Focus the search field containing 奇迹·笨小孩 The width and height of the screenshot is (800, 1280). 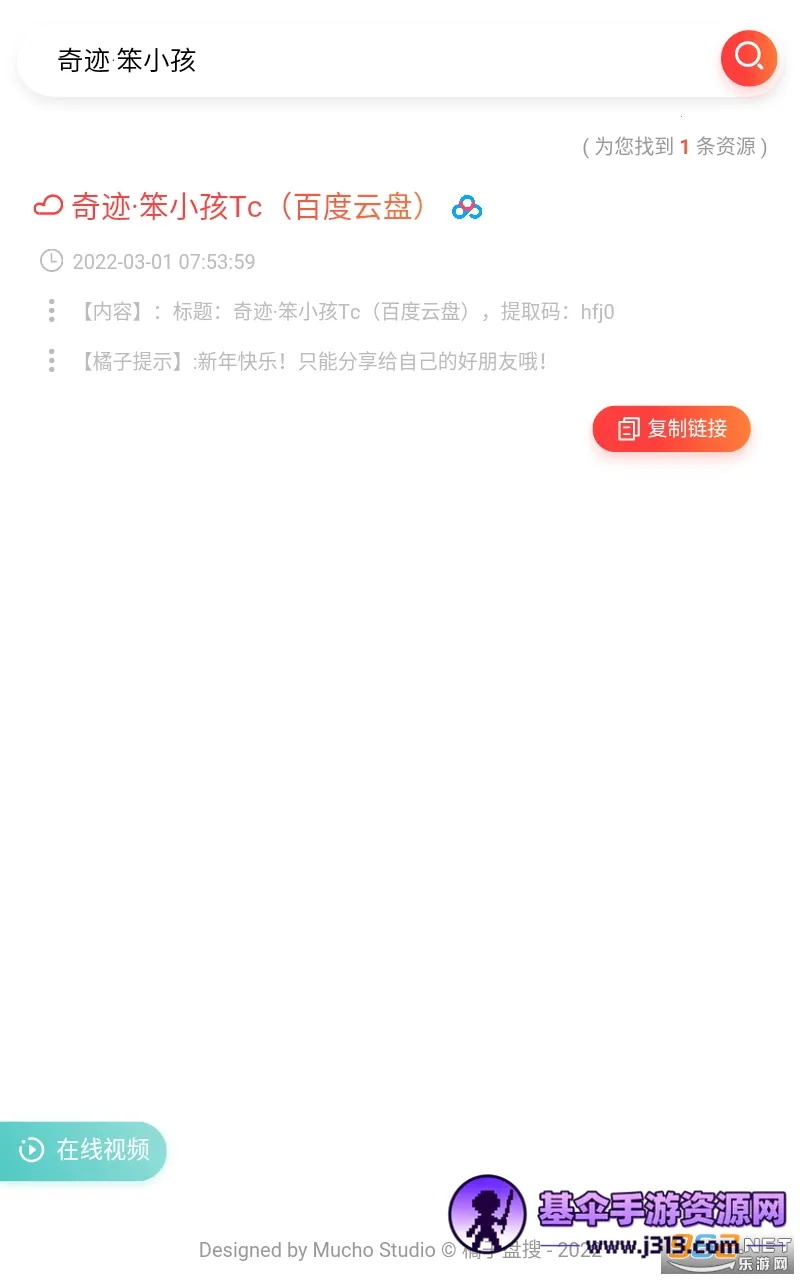point(360,61)
